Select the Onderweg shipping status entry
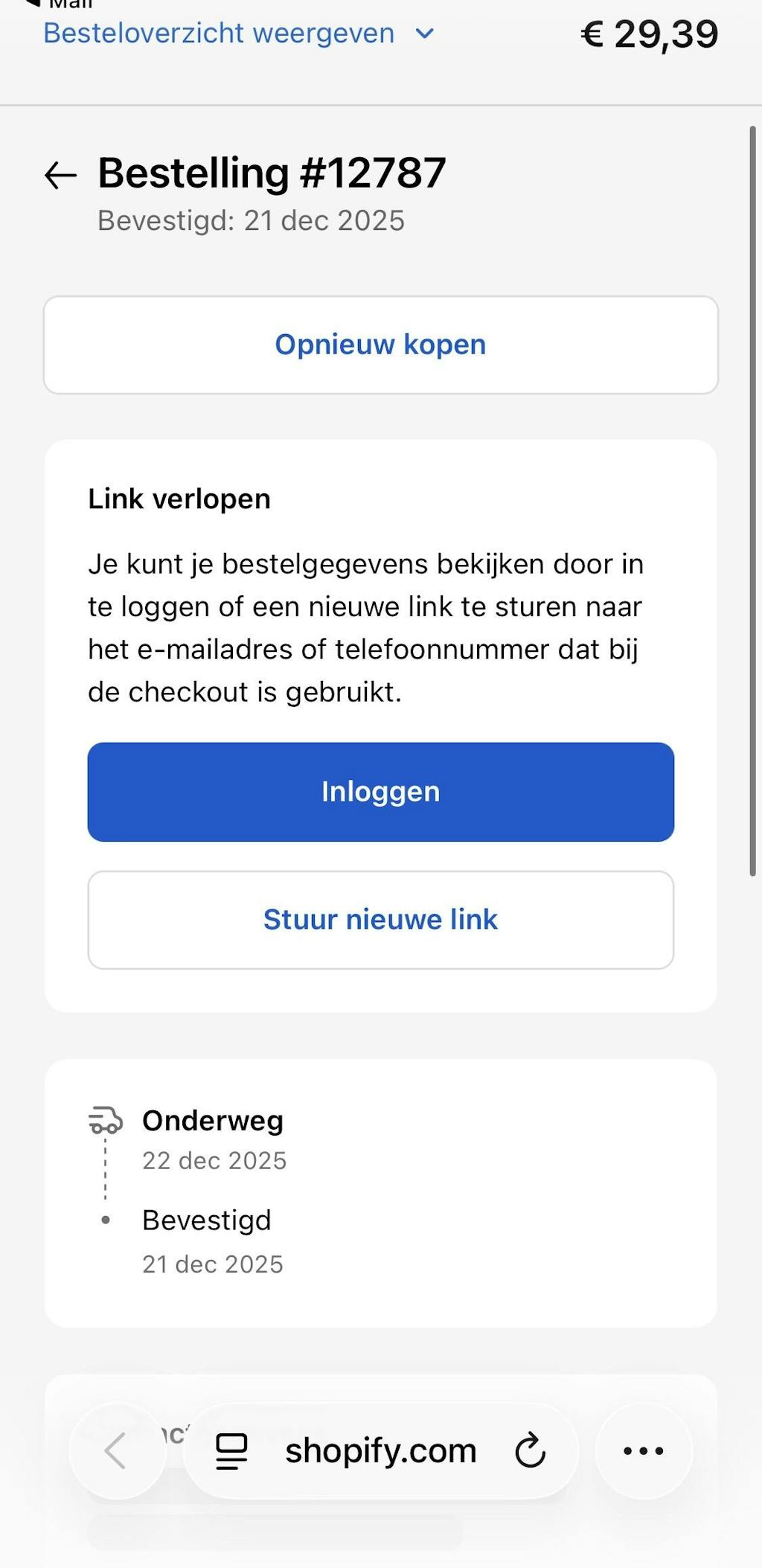The height and width of the screenshot is (1568, 762). pyautogui.click(x=213, y=1120)
